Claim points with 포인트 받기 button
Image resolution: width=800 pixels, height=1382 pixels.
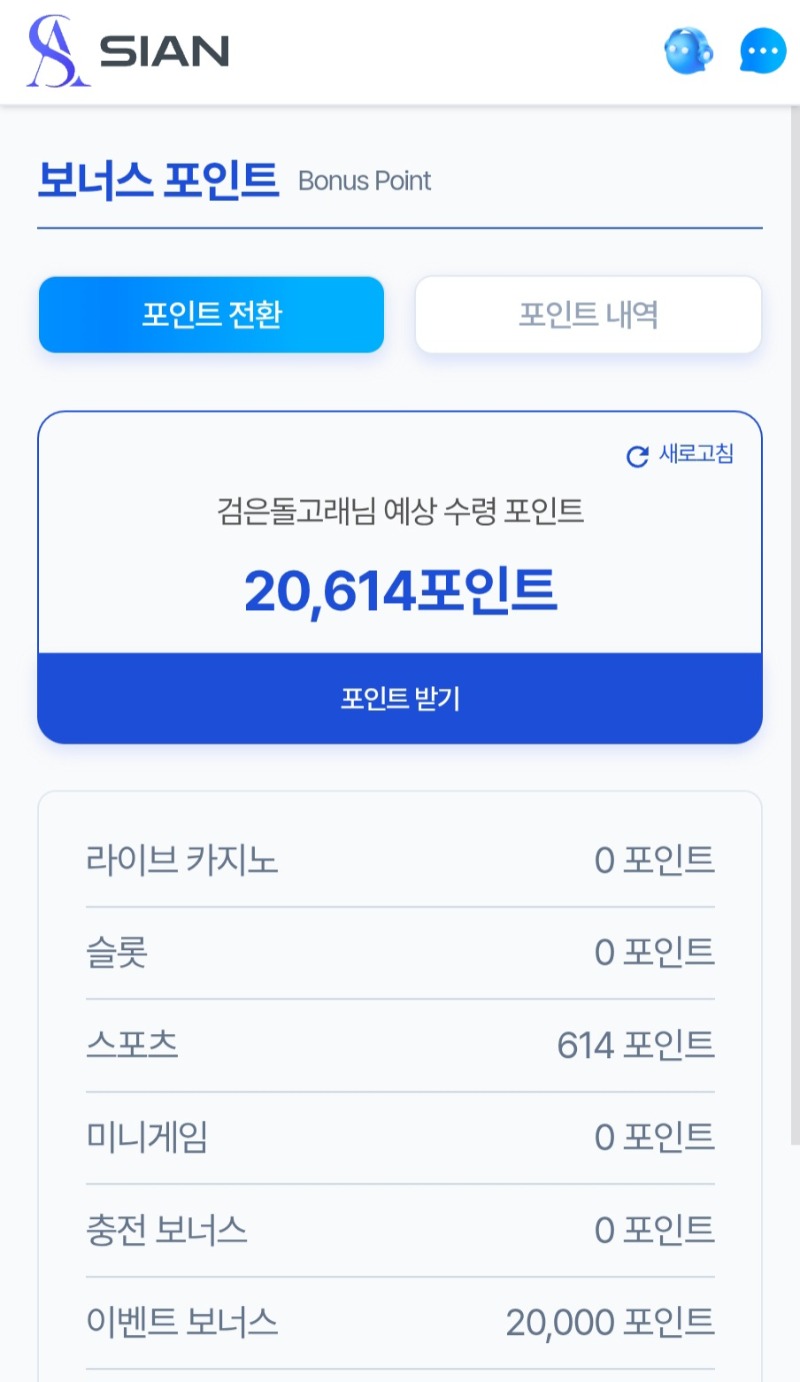point(400,698)
